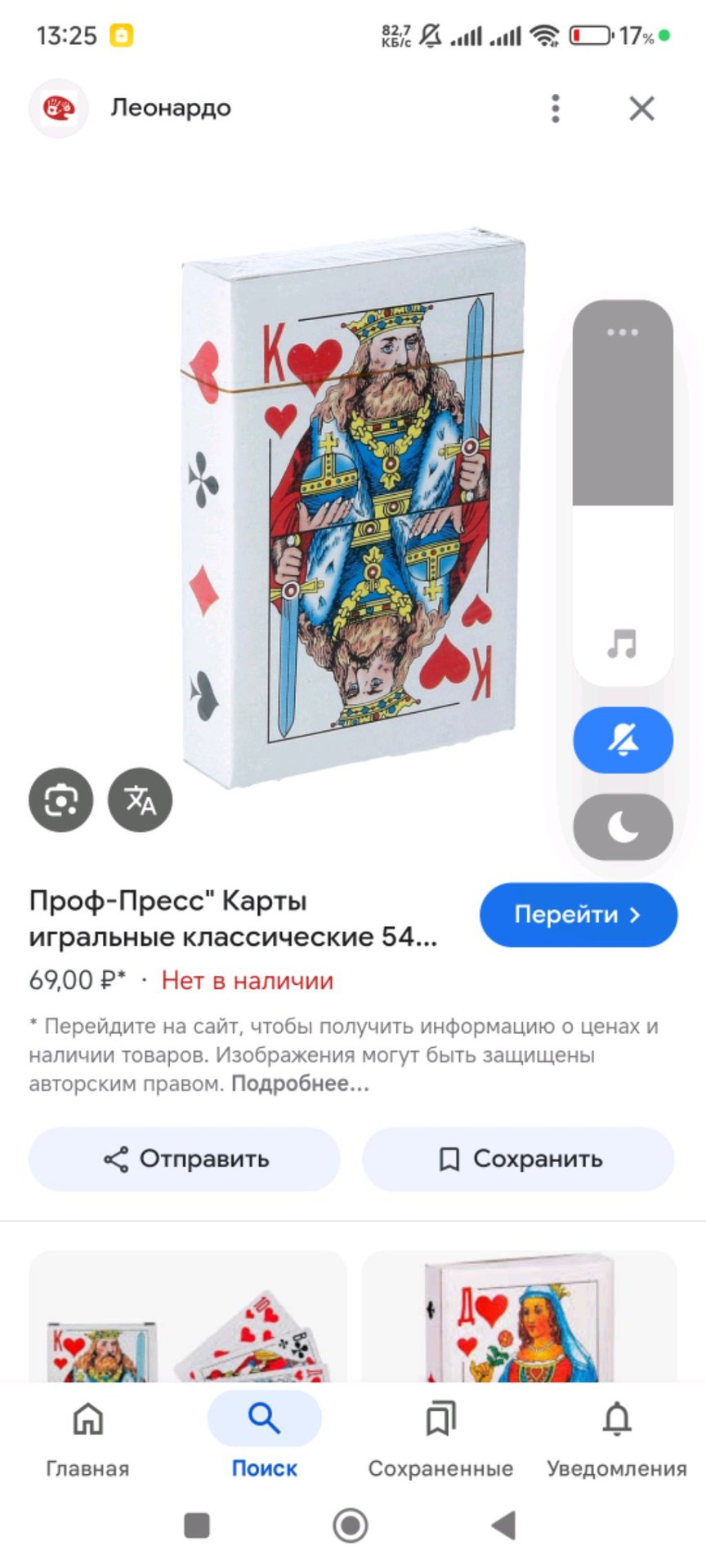Search this image with Lens
Viewport: 706px width, 1568px height.
click(61, 800)
